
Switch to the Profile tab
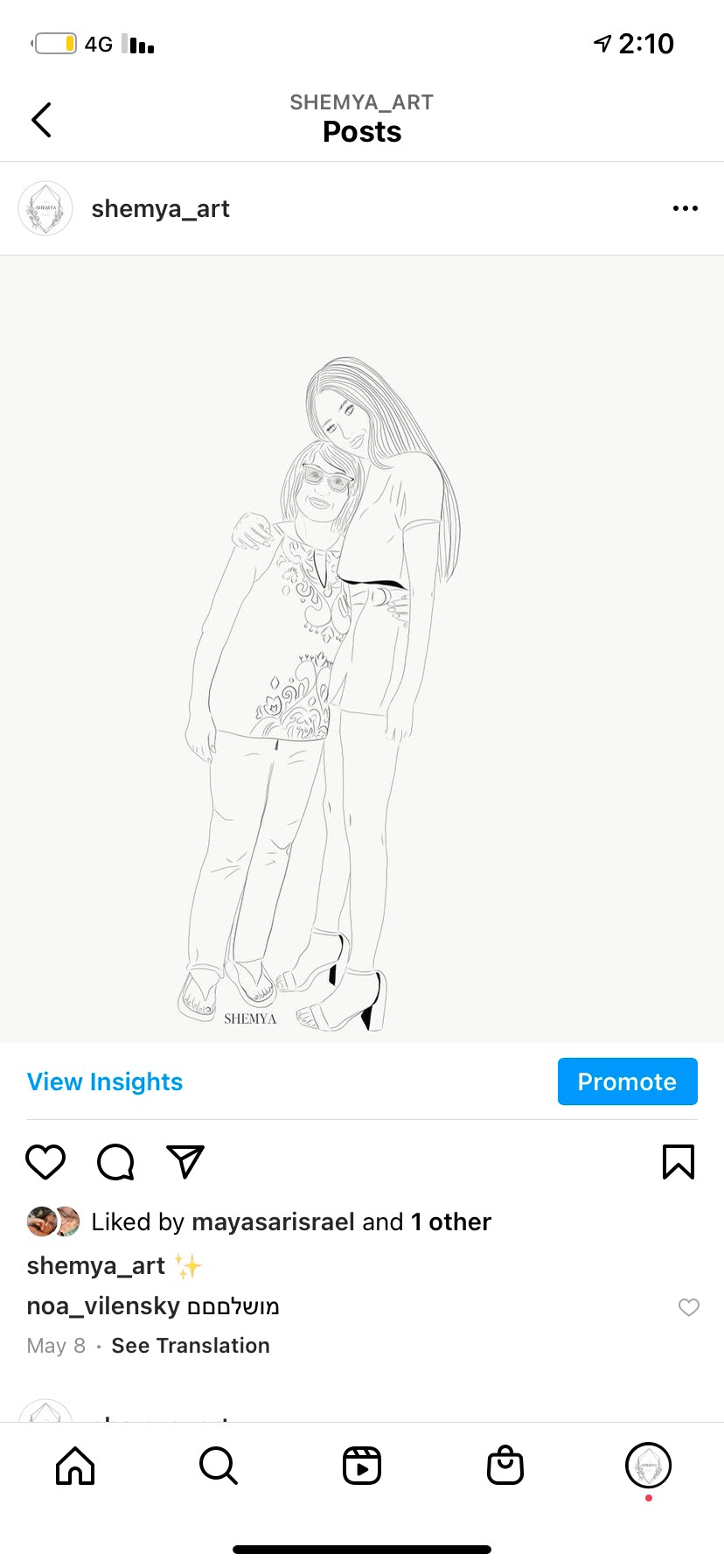(648, 1466)
